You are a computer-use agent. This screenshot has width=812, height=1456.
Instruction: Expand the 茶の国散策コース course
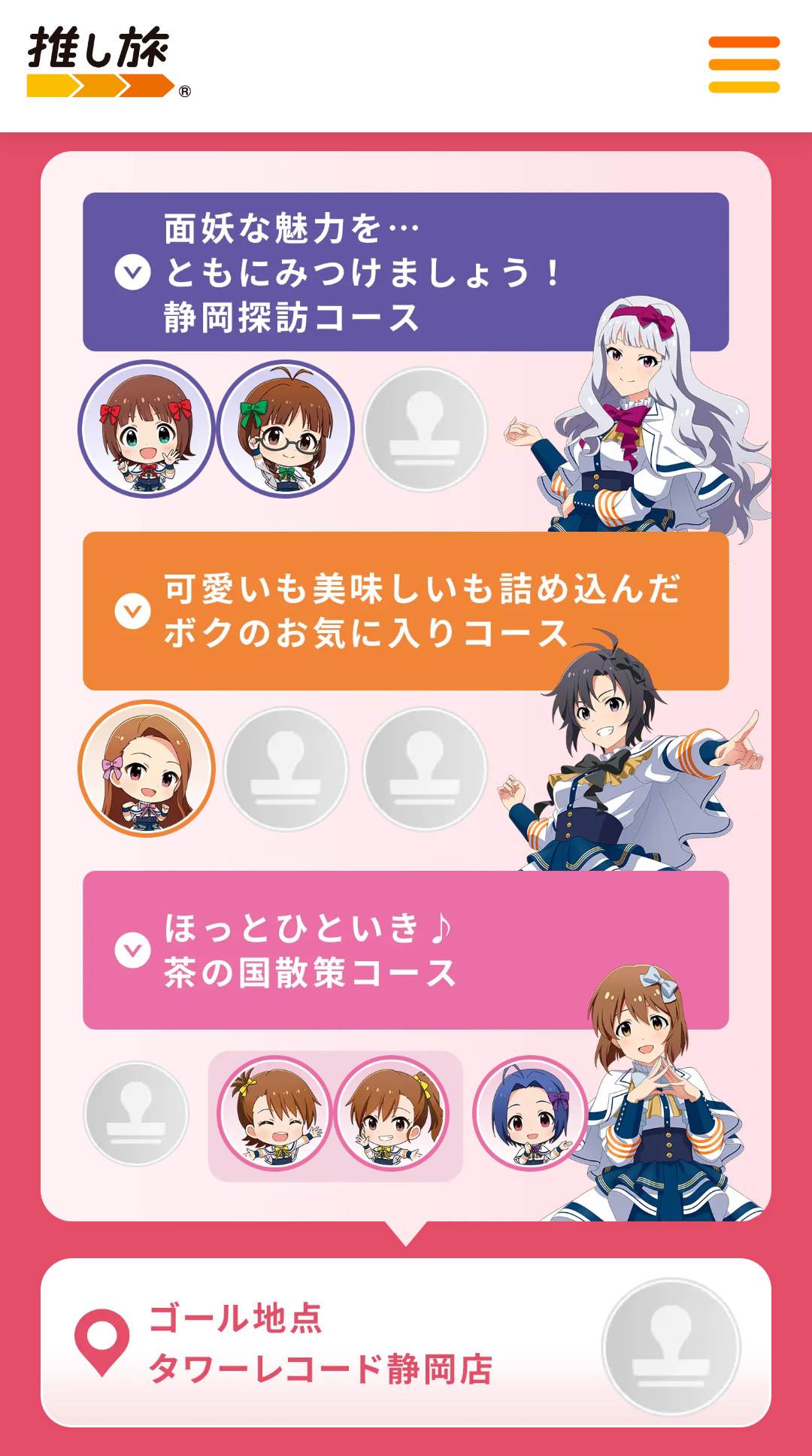pyautogui.click(x=133, y=951)
